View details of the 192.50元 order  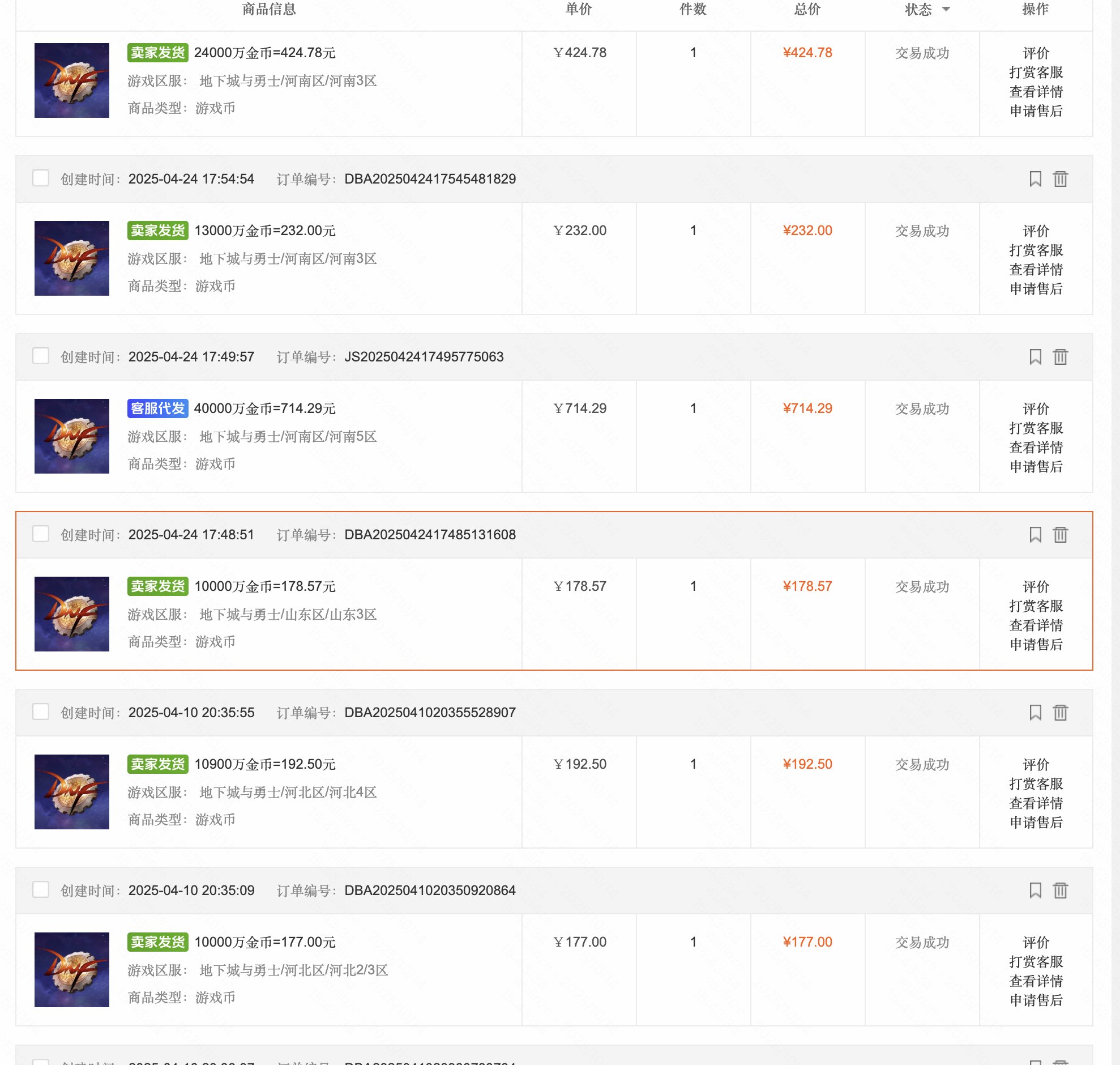(1036, 803)
